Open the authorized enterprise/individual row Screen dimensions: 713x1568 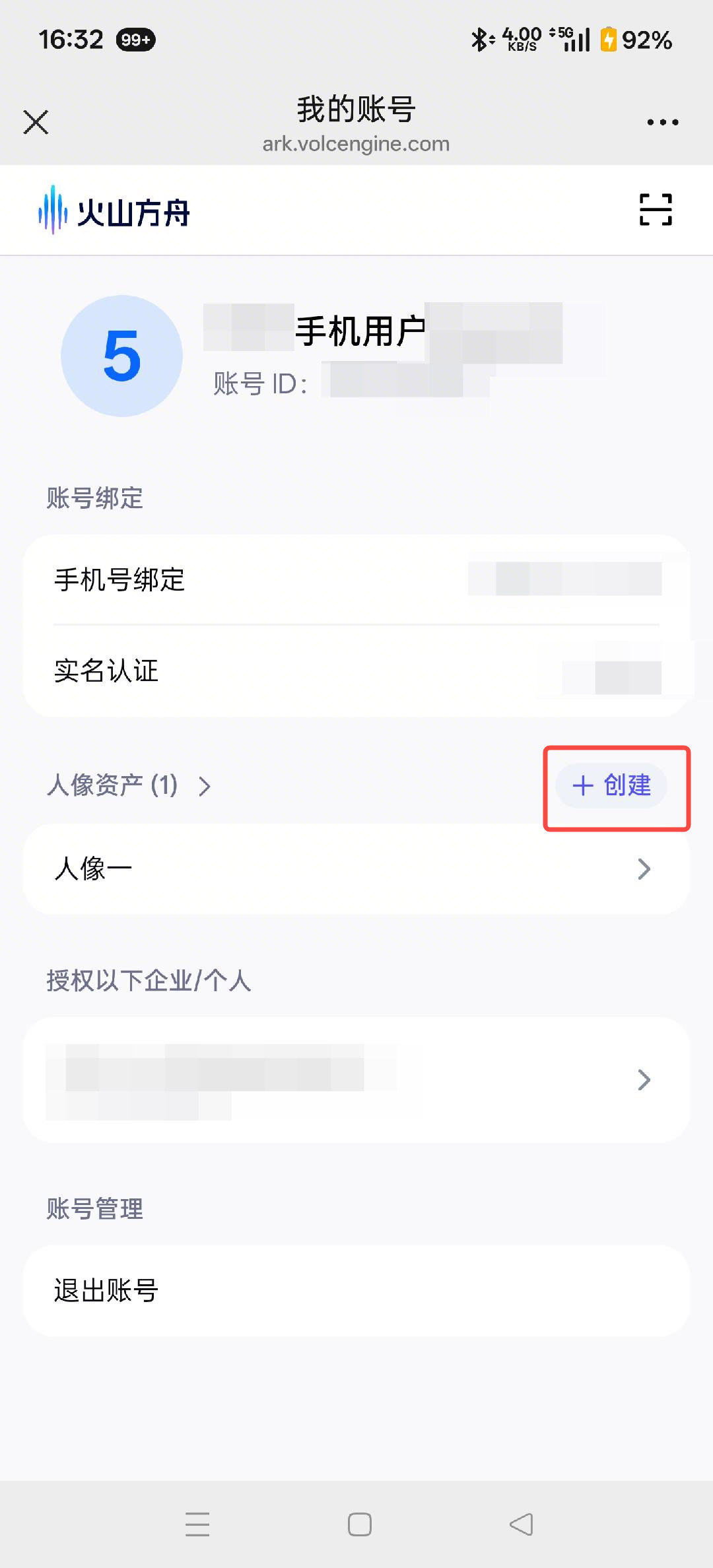(x=356, y=1080)
